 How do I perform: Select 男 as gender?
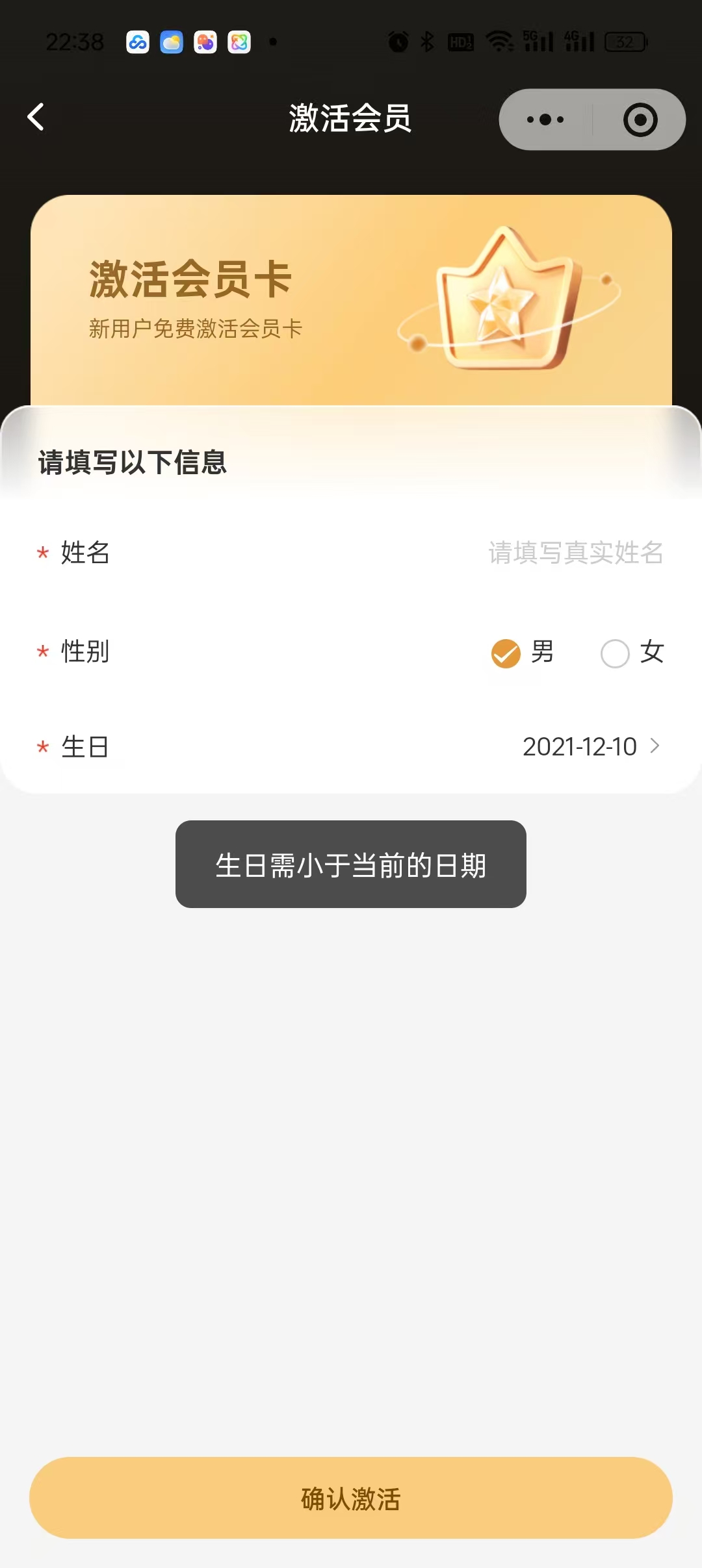pos(506,653)
